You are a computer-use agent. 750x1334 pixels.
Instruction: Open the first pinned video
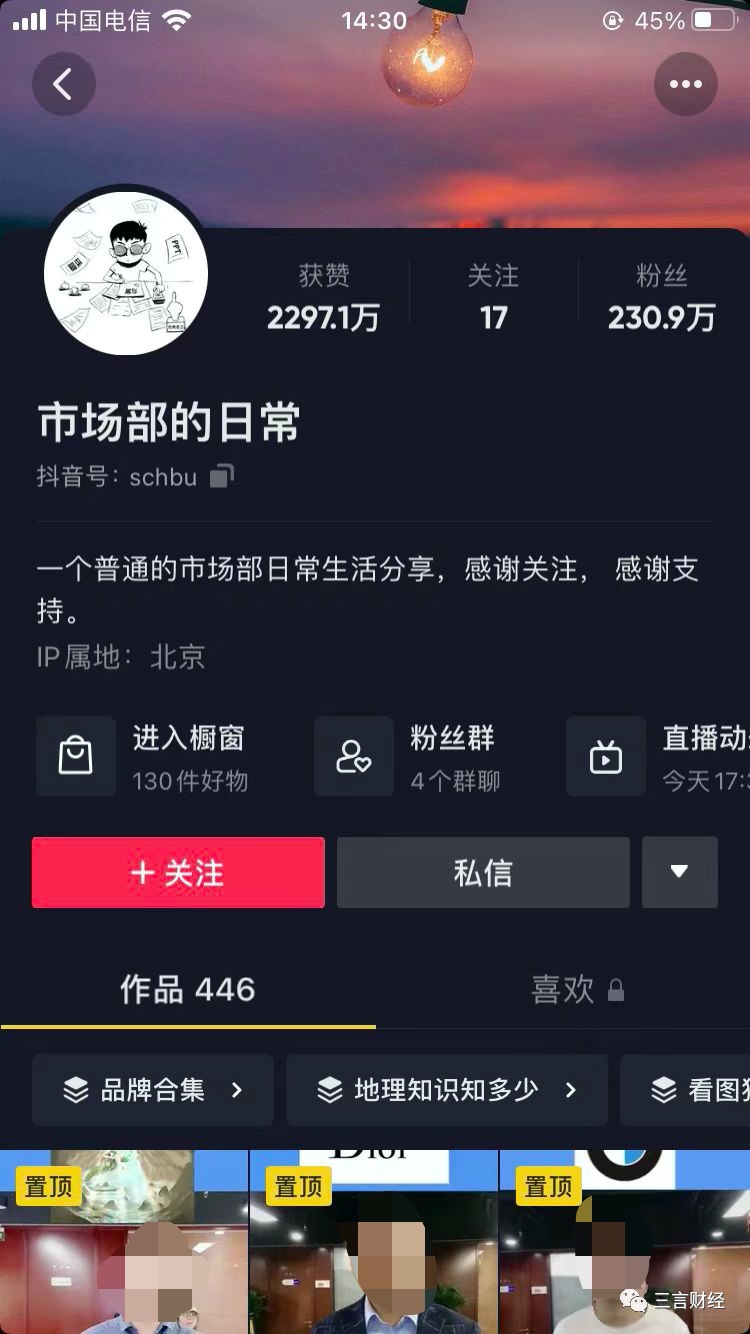[x=123, y=1242]
